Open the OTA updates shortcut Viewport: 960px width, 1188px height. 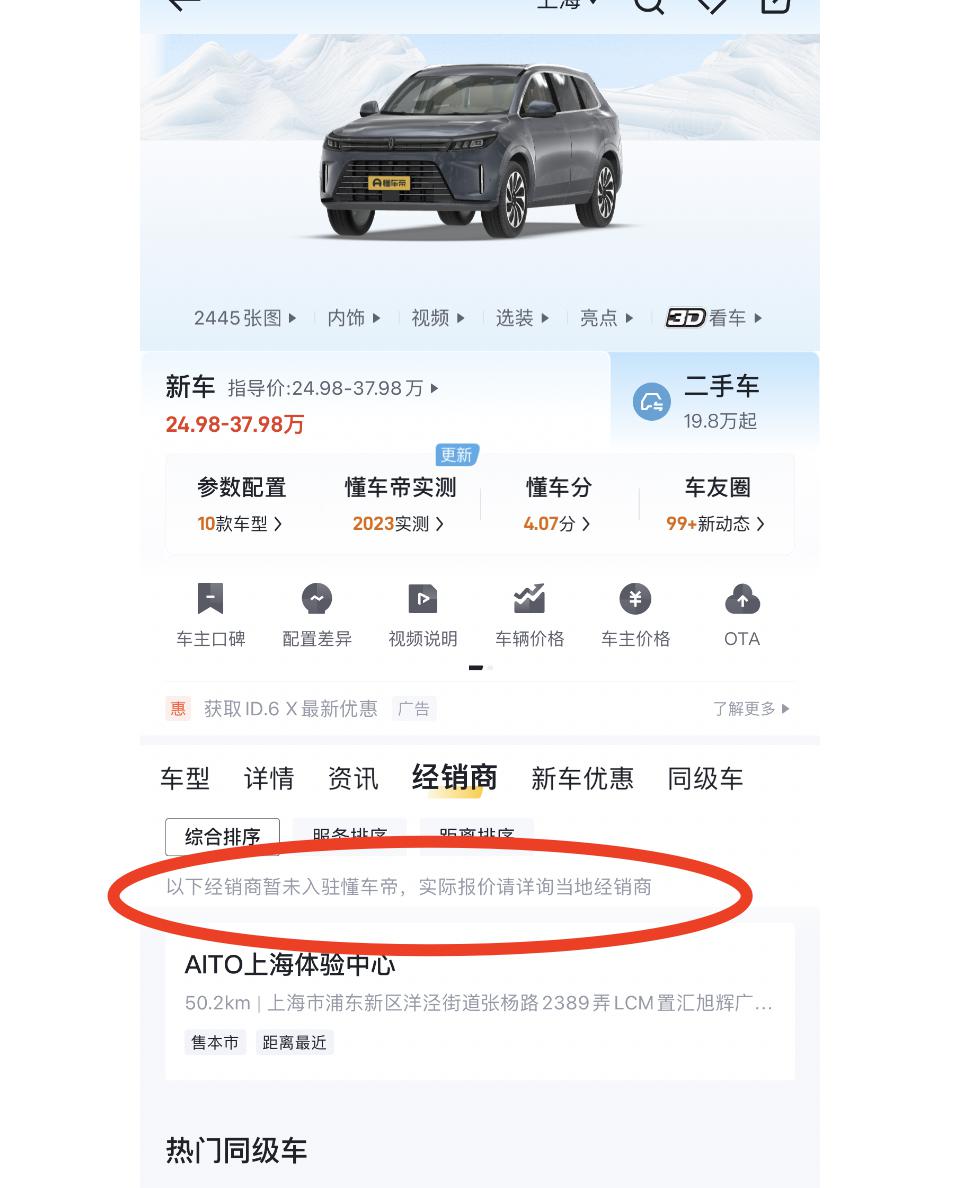[x=742, y=615]
